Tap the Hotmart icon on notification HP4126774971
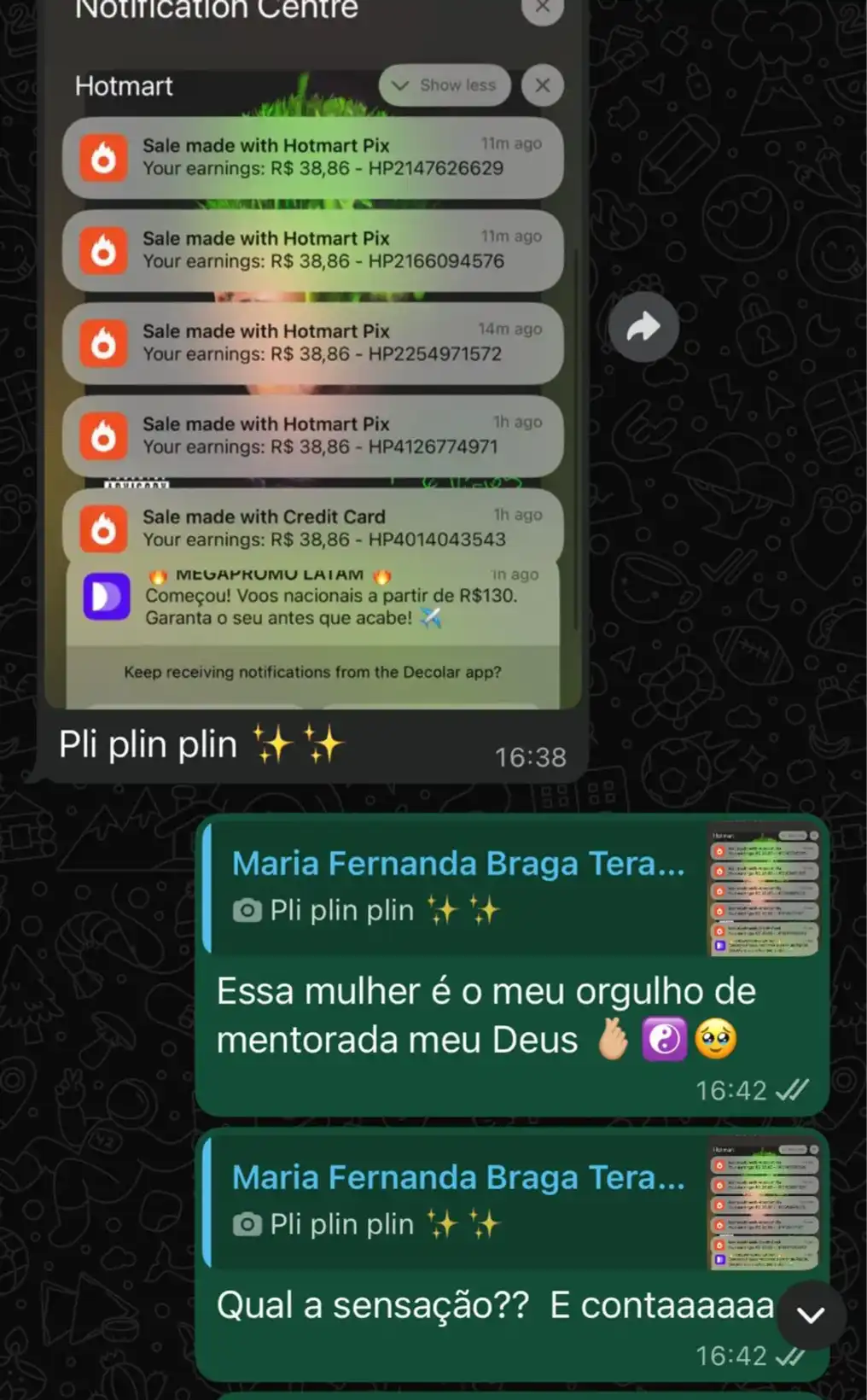Viewport: 867px width, 1400px height. click(105, 437)
